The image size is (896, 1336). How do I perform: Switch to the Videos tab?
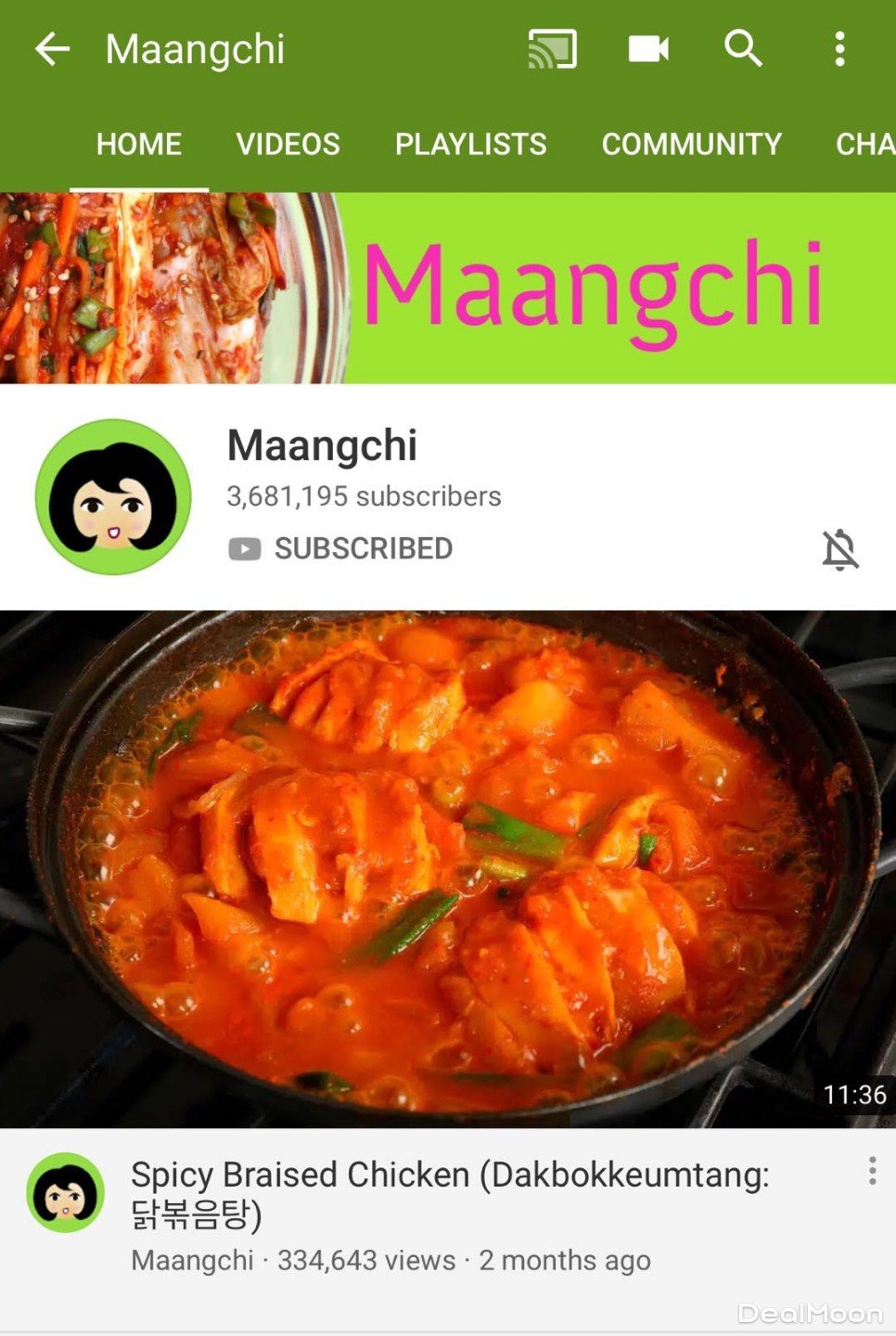(x=288, y=145)
